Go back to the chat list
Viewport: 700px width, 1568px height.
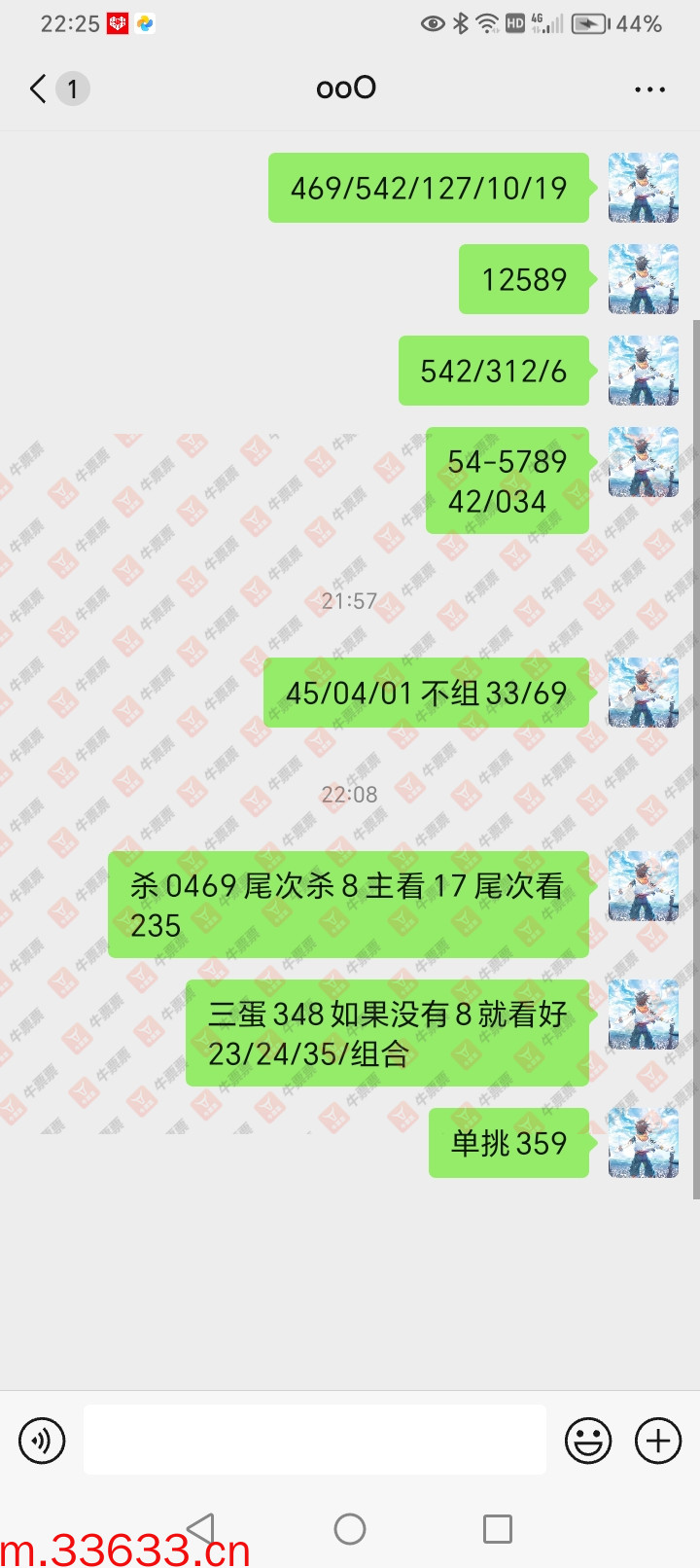click(39, 89)
